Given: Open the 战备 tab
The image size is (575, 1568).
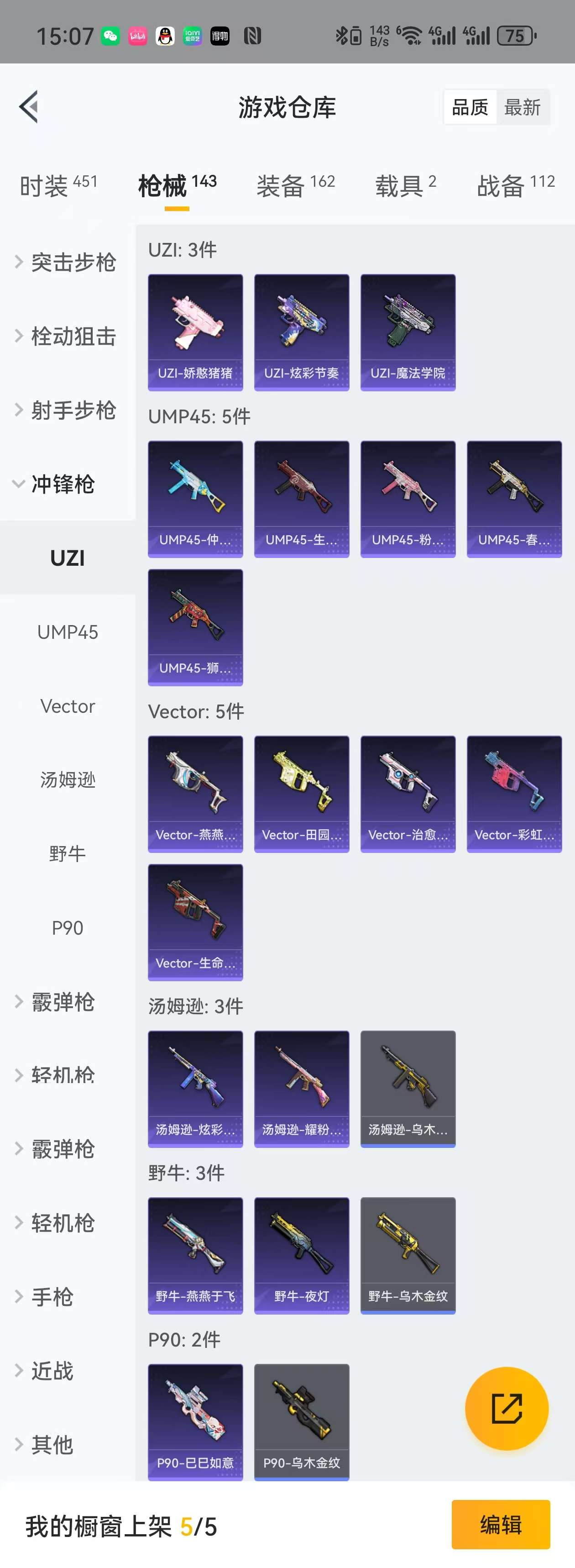Looking at the screenshot, I should (x=515, y=185).
